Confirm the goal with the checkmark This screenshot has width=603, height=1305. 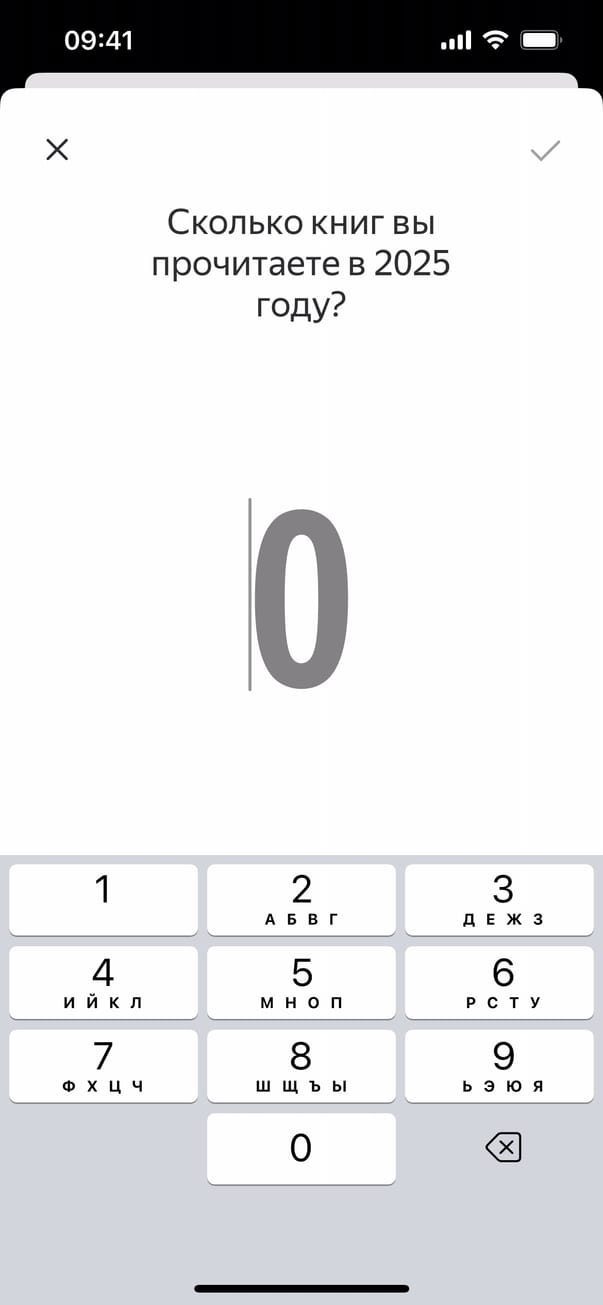pos(545,150)
